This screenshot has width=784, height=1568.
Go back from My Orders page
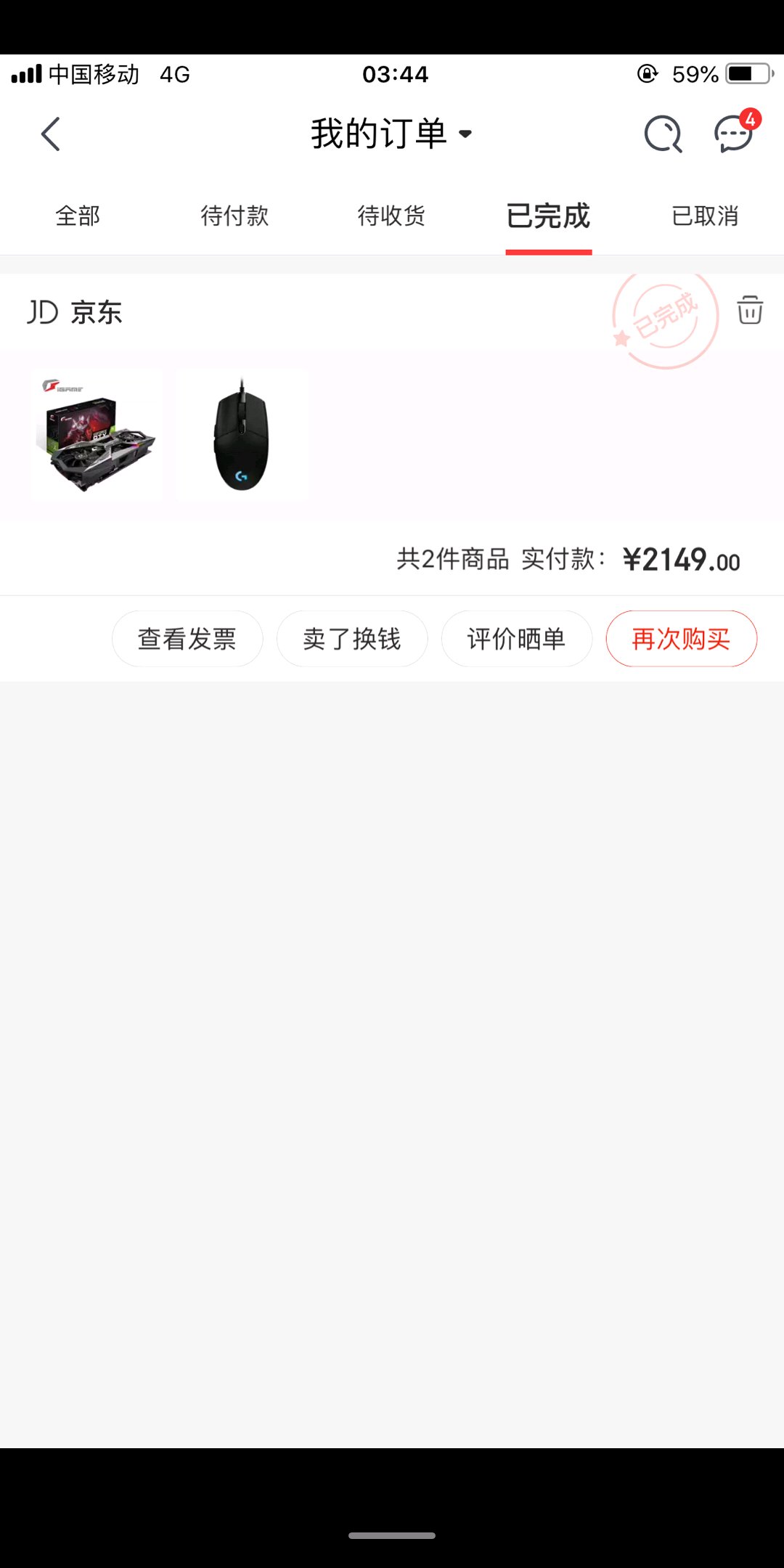[50, 134]
